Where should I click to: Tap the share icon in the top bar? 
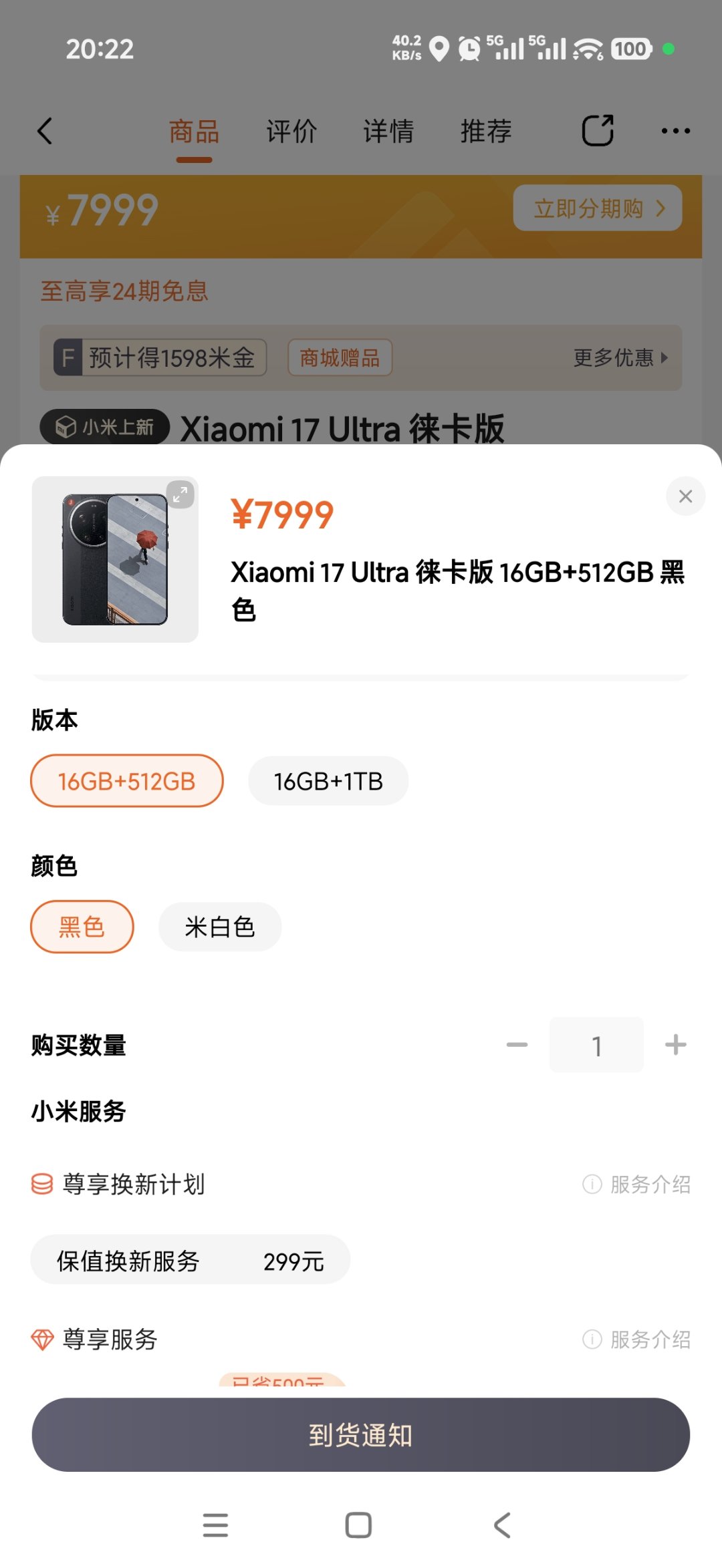(598, 131)
